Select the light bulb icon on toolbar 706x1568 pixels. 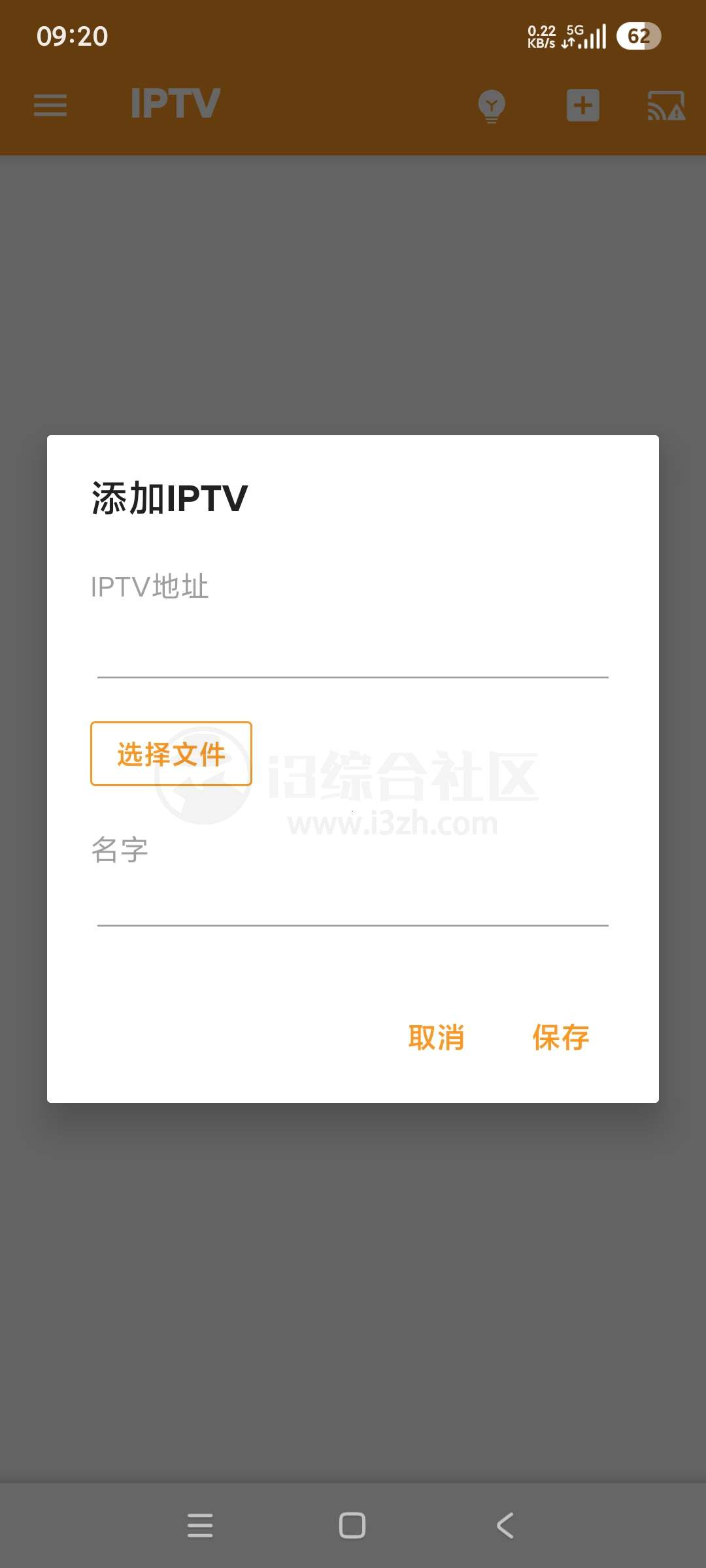[491, 105]
